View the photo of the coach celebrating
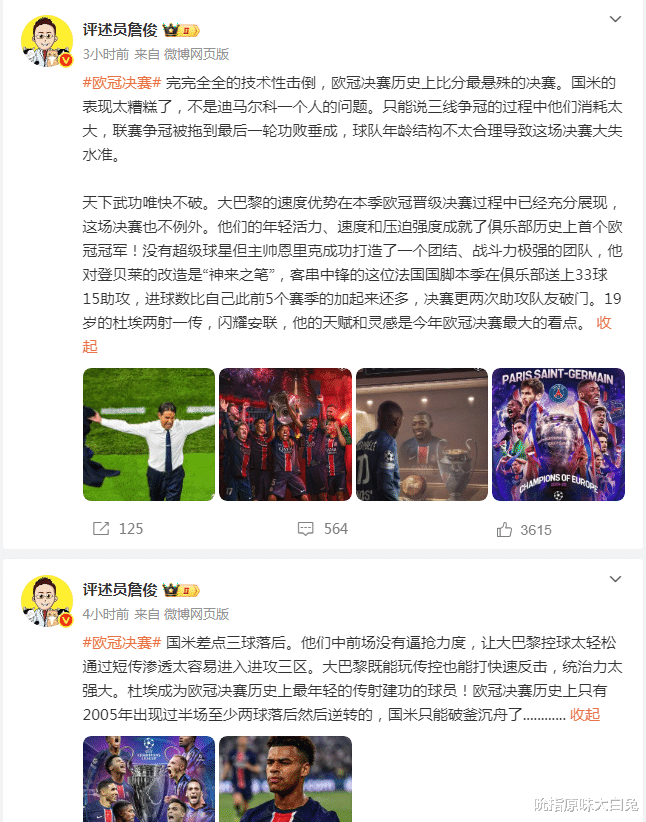Viewport: 646px width, 822px height. [149, 434]
